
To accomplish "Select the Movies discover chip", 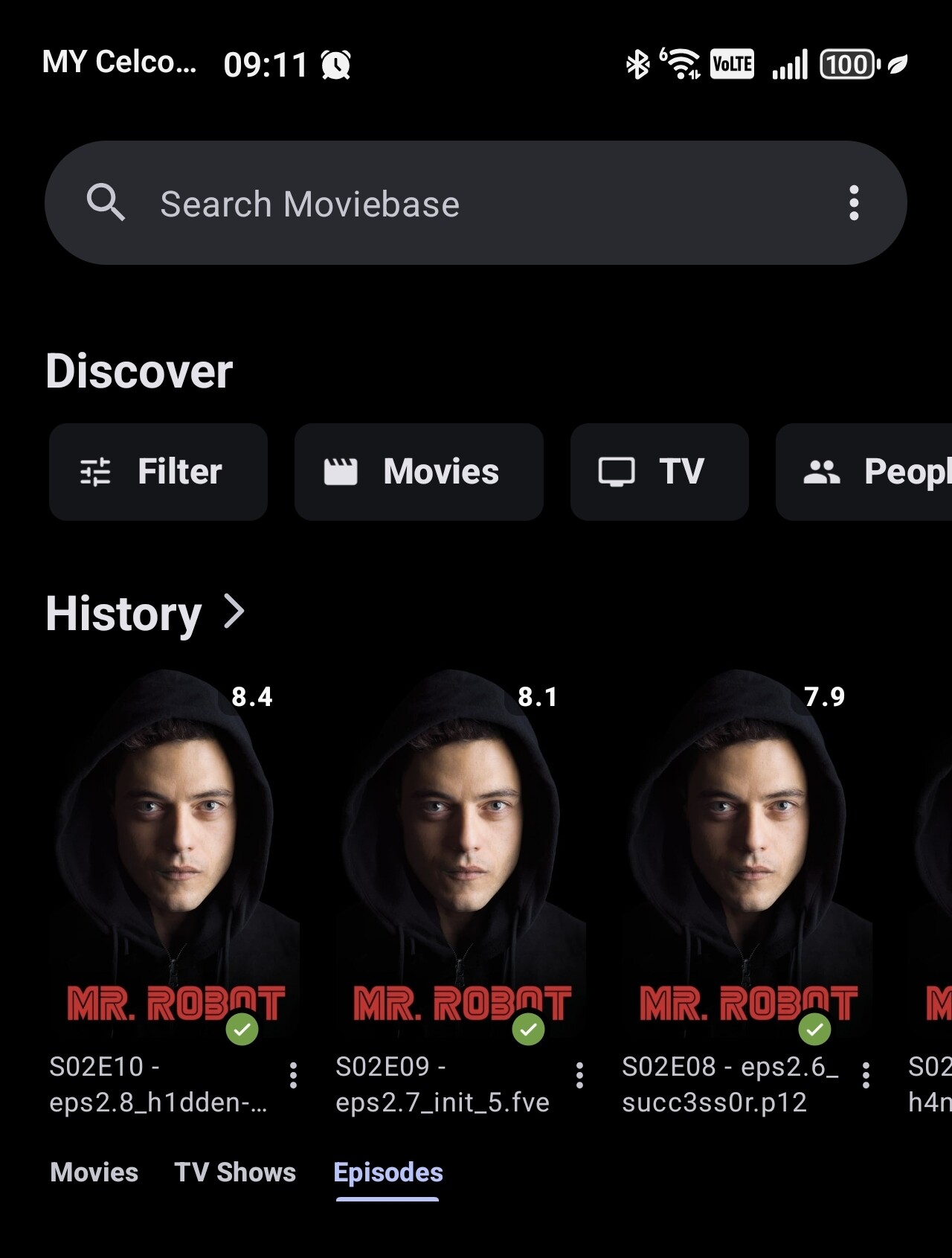I will (419, 472).
